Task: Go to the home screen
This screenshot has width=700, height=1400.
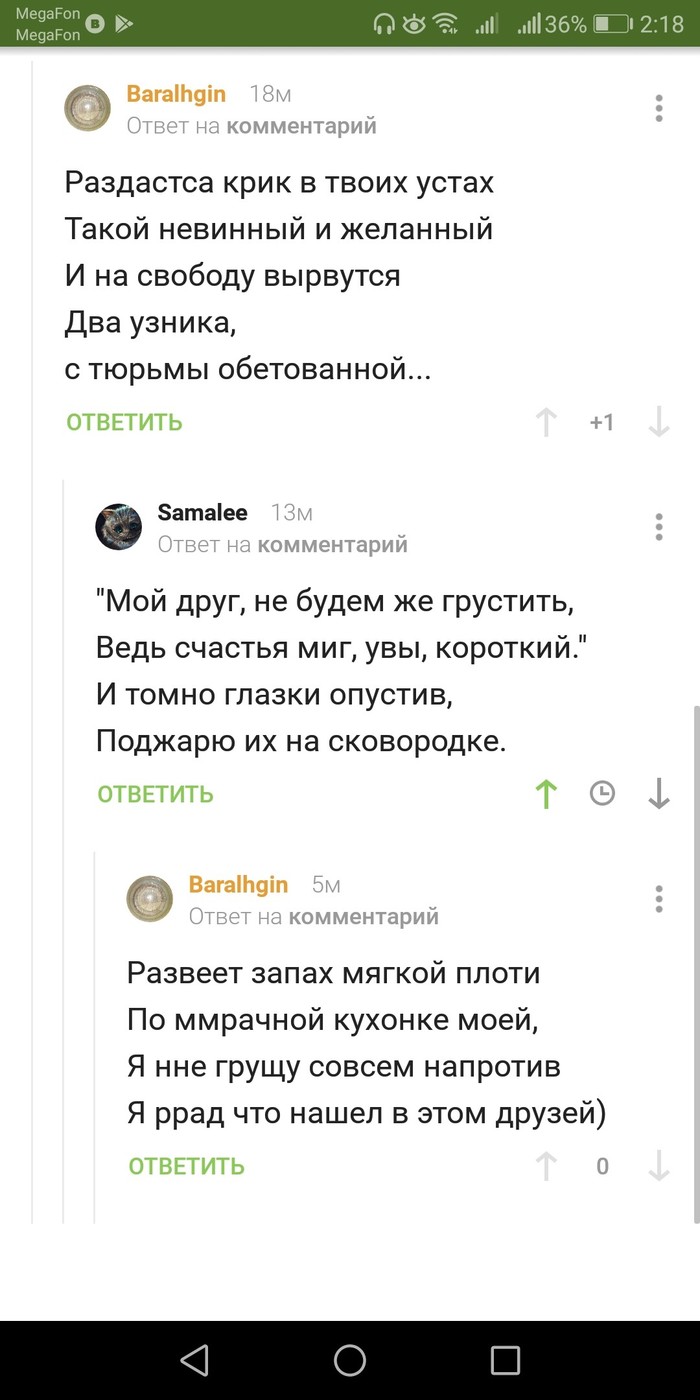Action: (350, 1360)
